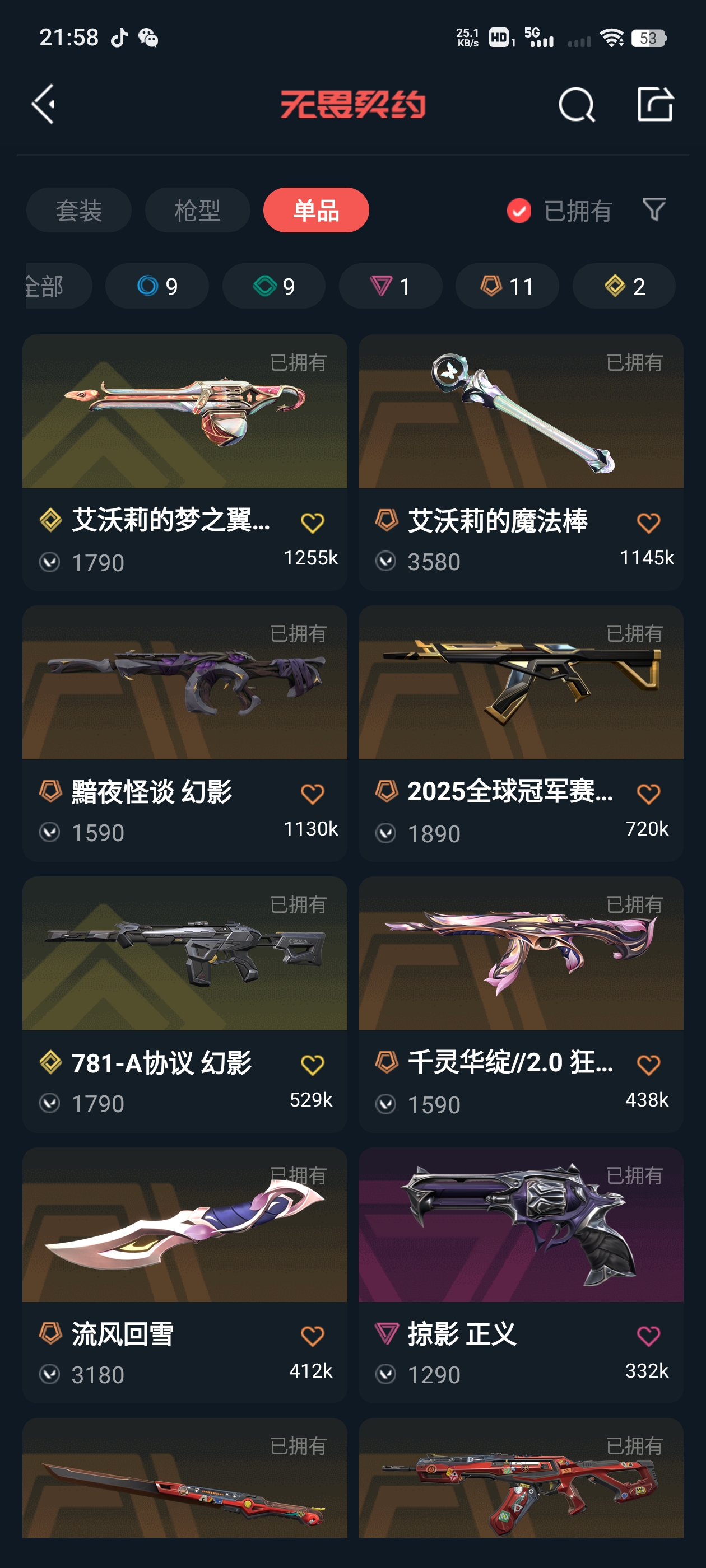Open the search magnifier icon
The image size is (706, 1568).
tap(576, 105)
